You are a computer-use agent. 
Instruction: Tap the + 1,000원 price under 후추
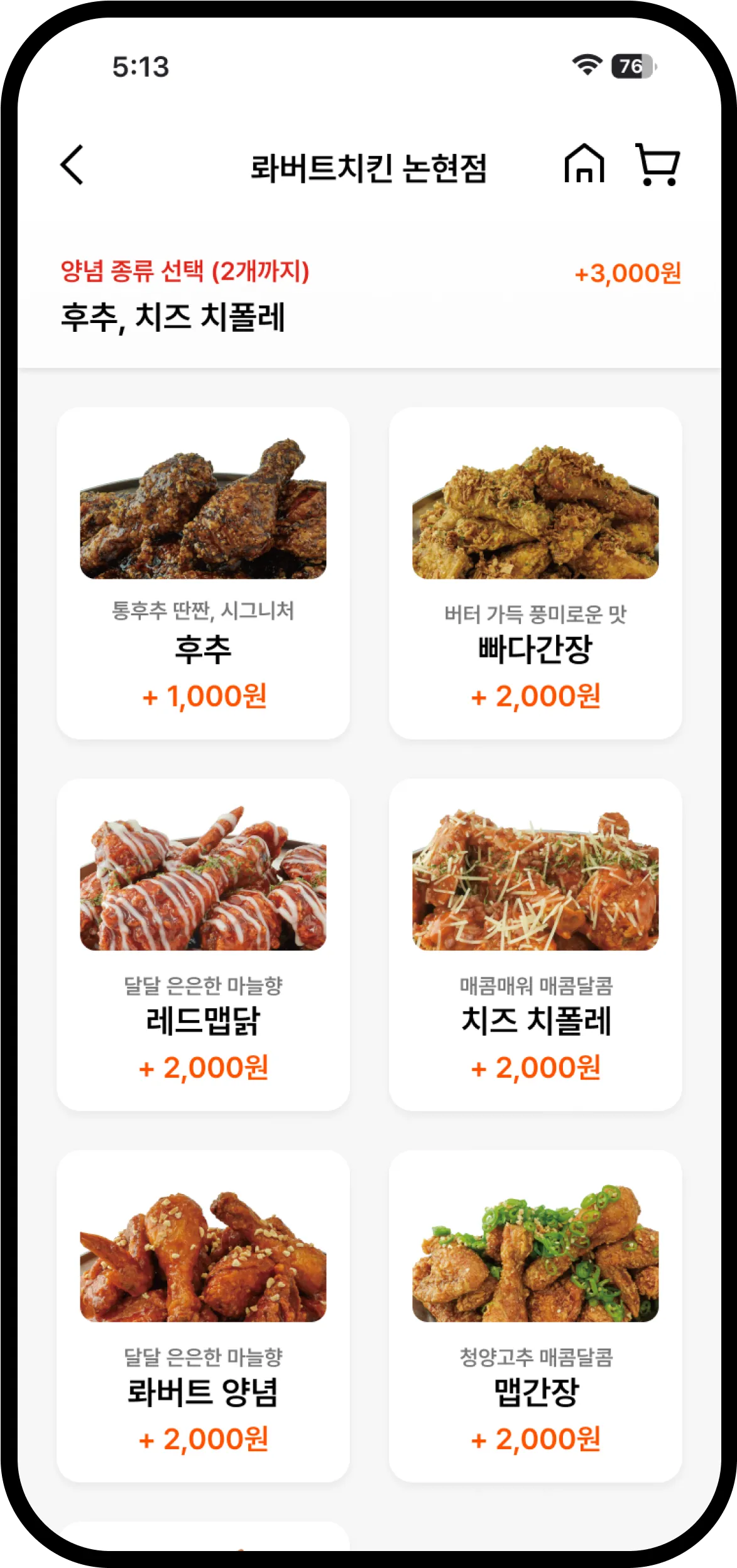202,696
